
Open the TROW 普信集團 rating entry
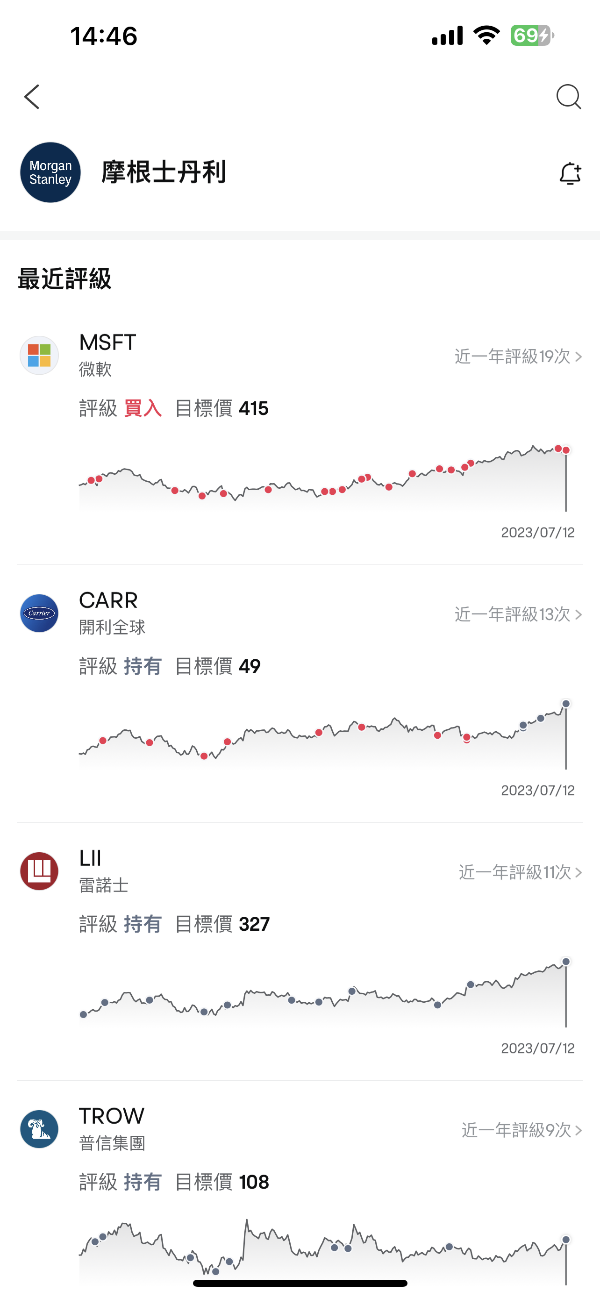tap(112, 1128)
